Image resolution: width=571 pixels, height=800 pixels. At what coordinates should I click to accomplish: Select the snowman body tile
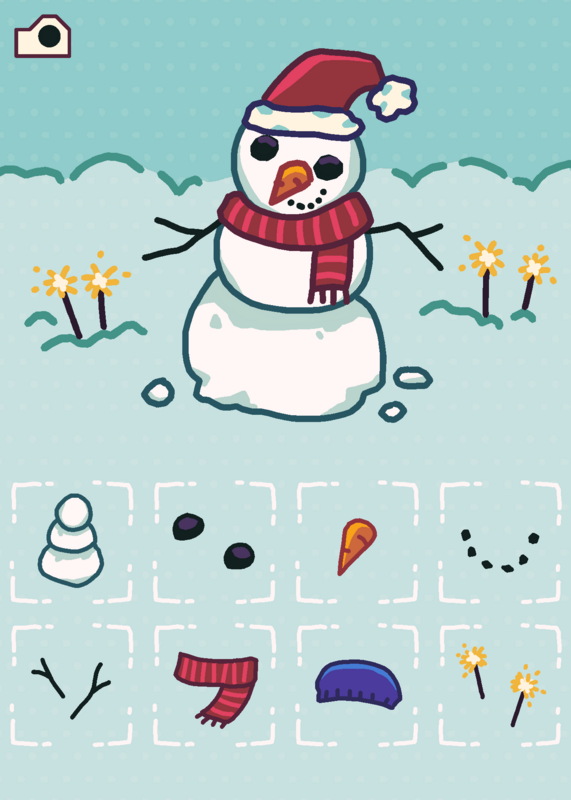(71, 542)
